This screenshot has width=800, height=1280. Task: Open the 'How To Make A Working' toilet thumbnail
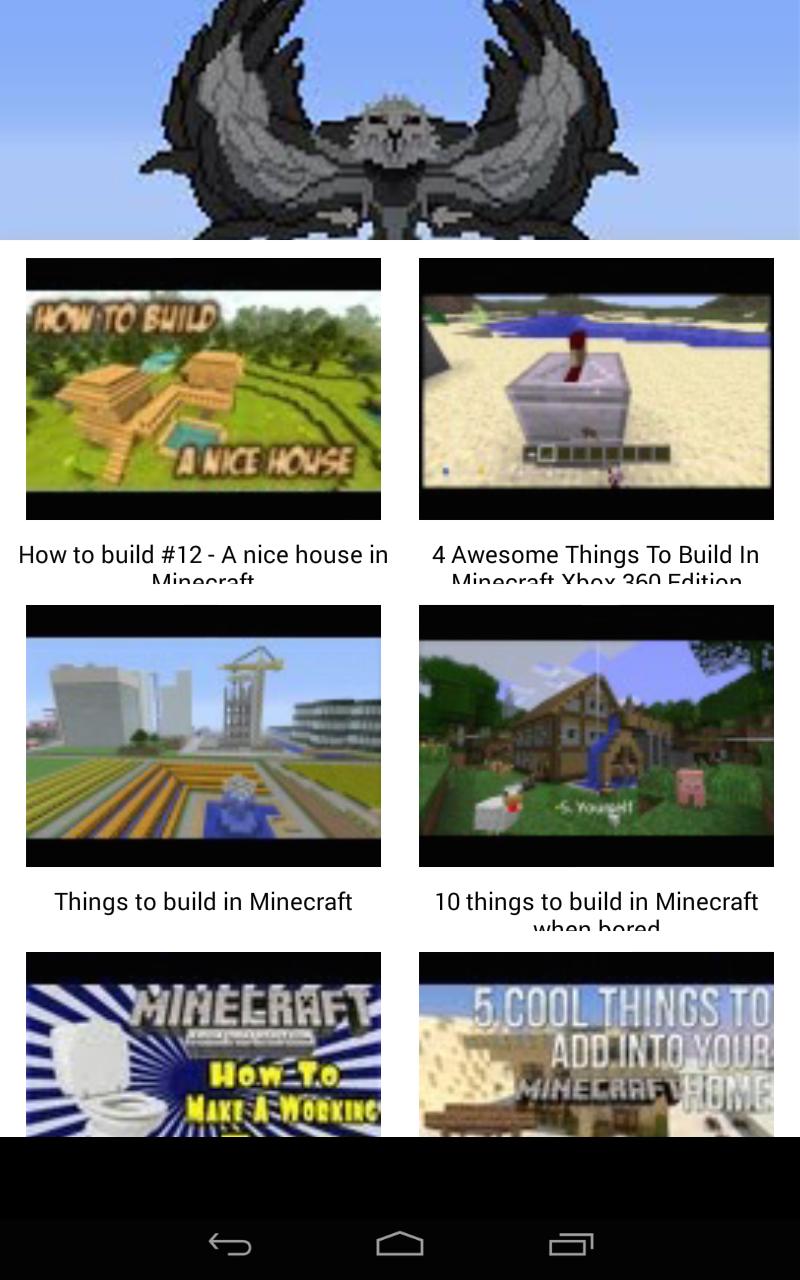[203, 1045]
